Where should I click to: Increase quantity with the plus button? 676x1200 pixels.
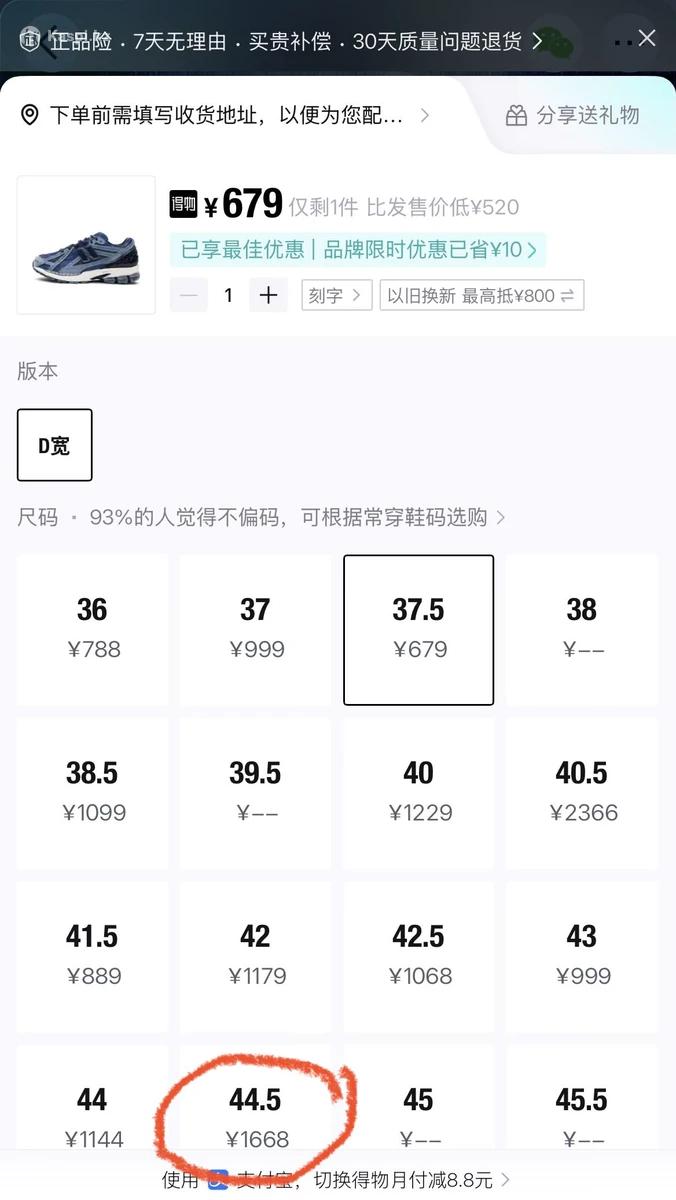point(268,295)
